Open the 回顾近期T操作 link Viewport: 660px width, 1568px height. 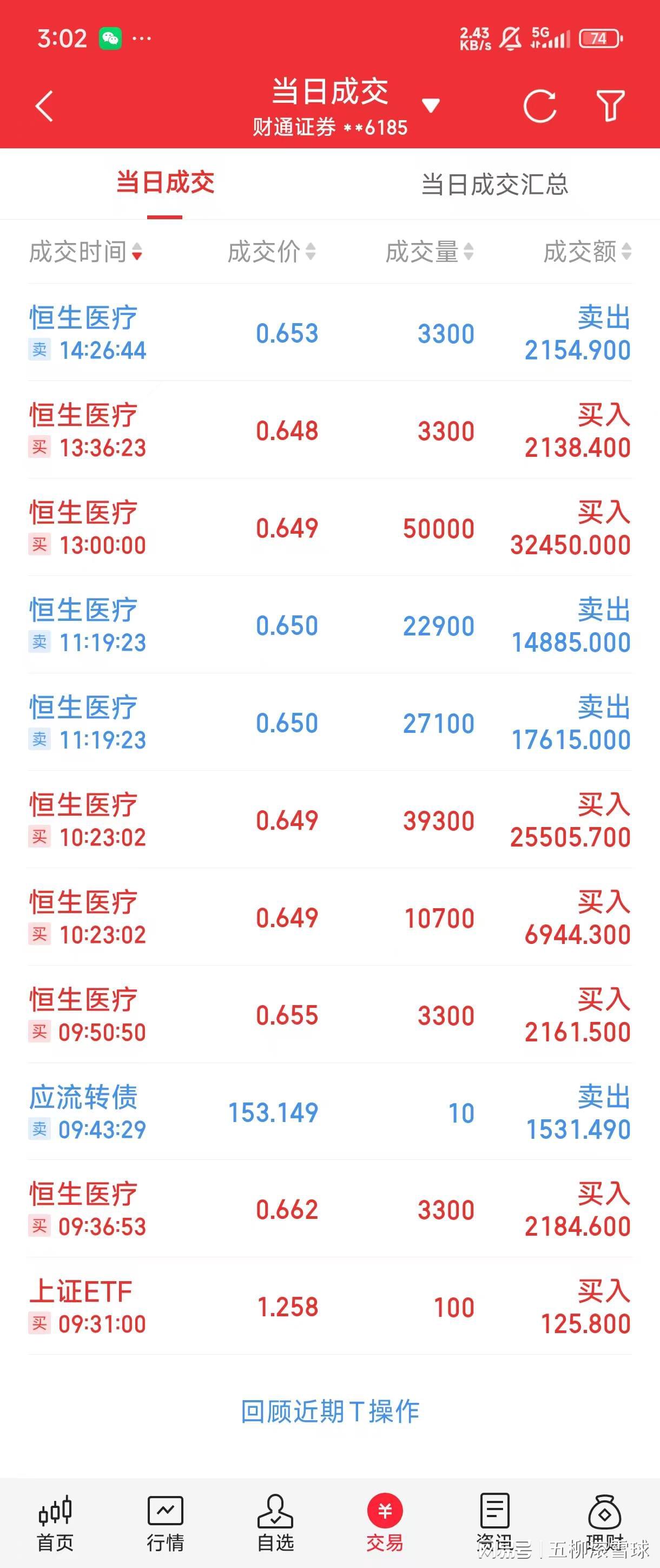[329, 1412]
